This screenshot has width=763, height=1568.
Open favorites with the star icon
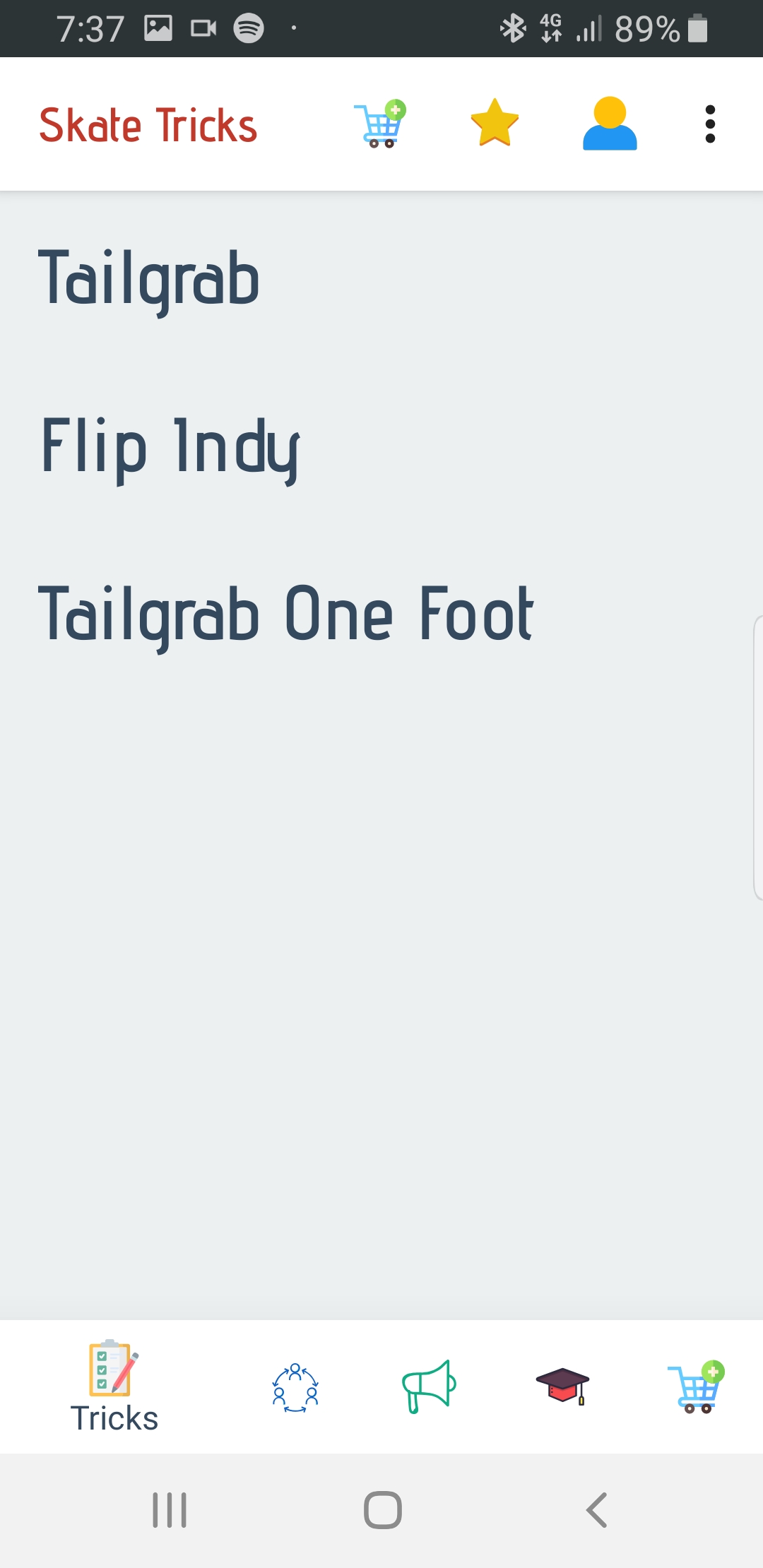[495, 124]
